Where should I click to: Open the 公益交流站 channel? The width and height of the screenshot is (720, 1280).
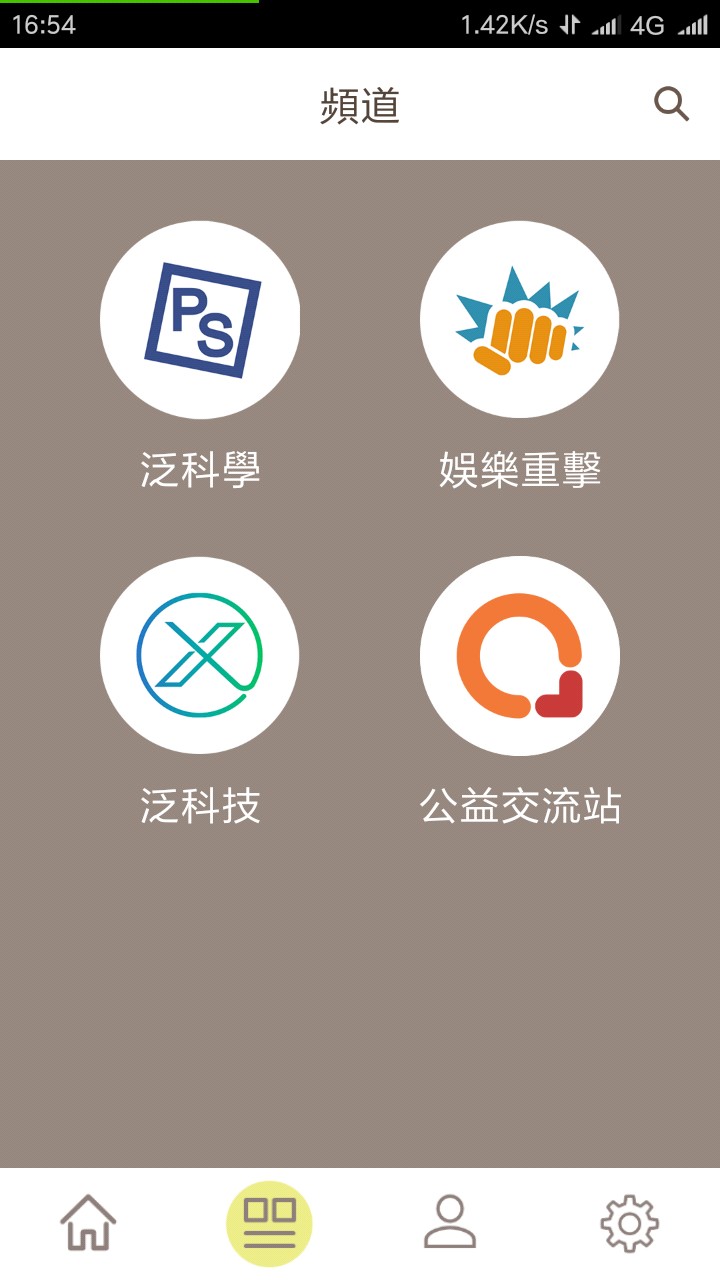[x=520, y=656]
